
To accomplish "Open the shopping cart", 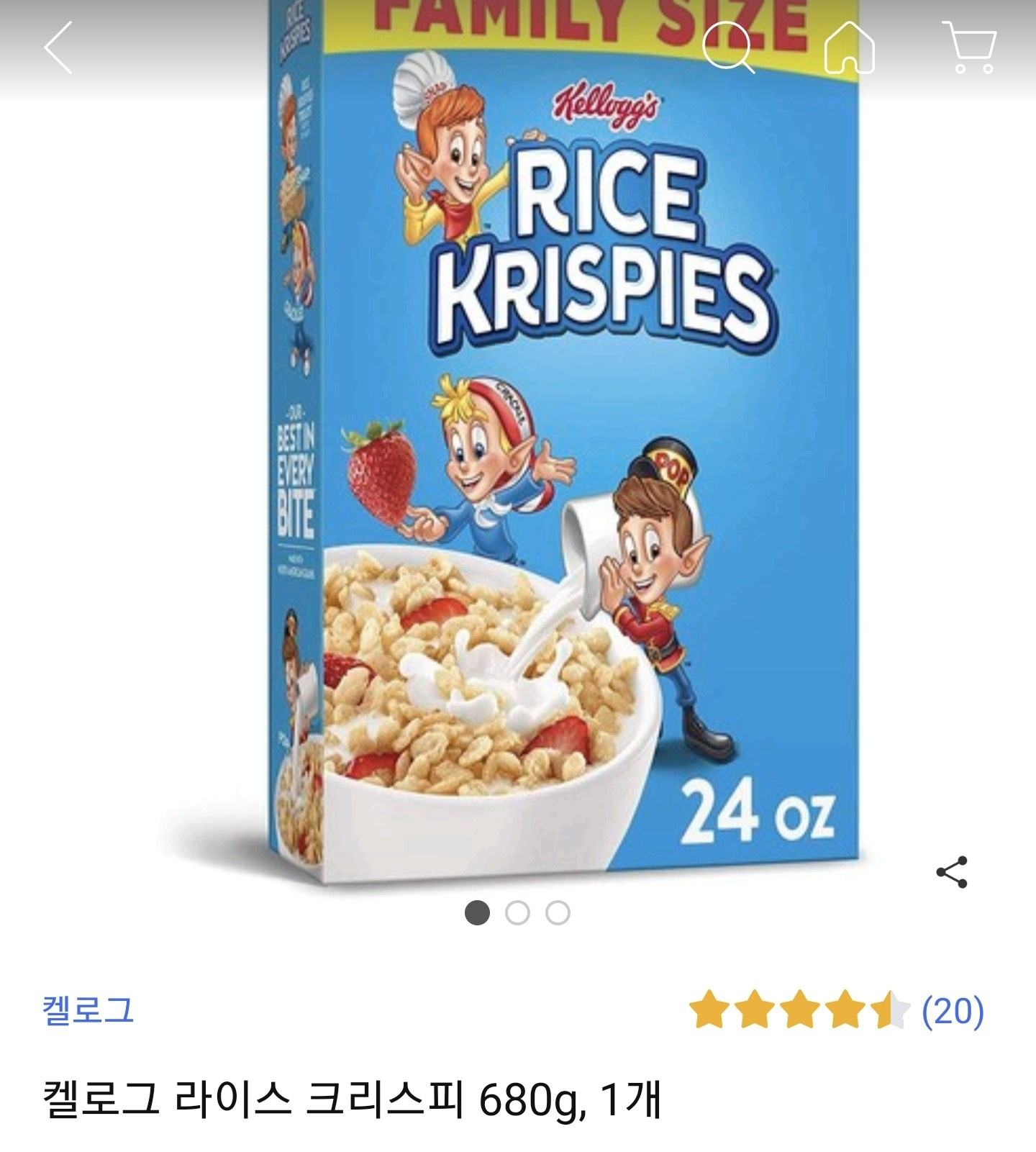I will pyautogui.click(x=970, y=47).
